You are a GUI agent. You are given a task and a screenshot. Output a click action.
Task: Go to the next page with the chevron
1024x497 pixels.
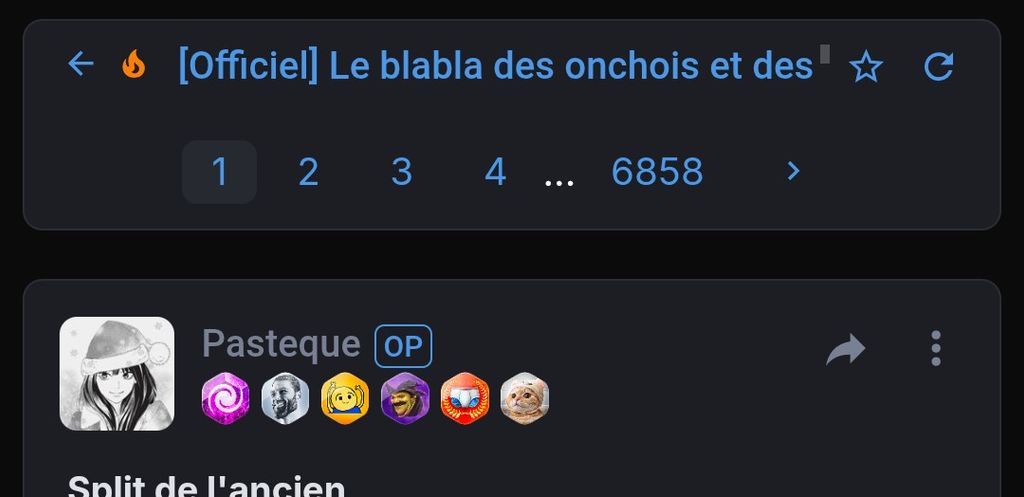793,172
